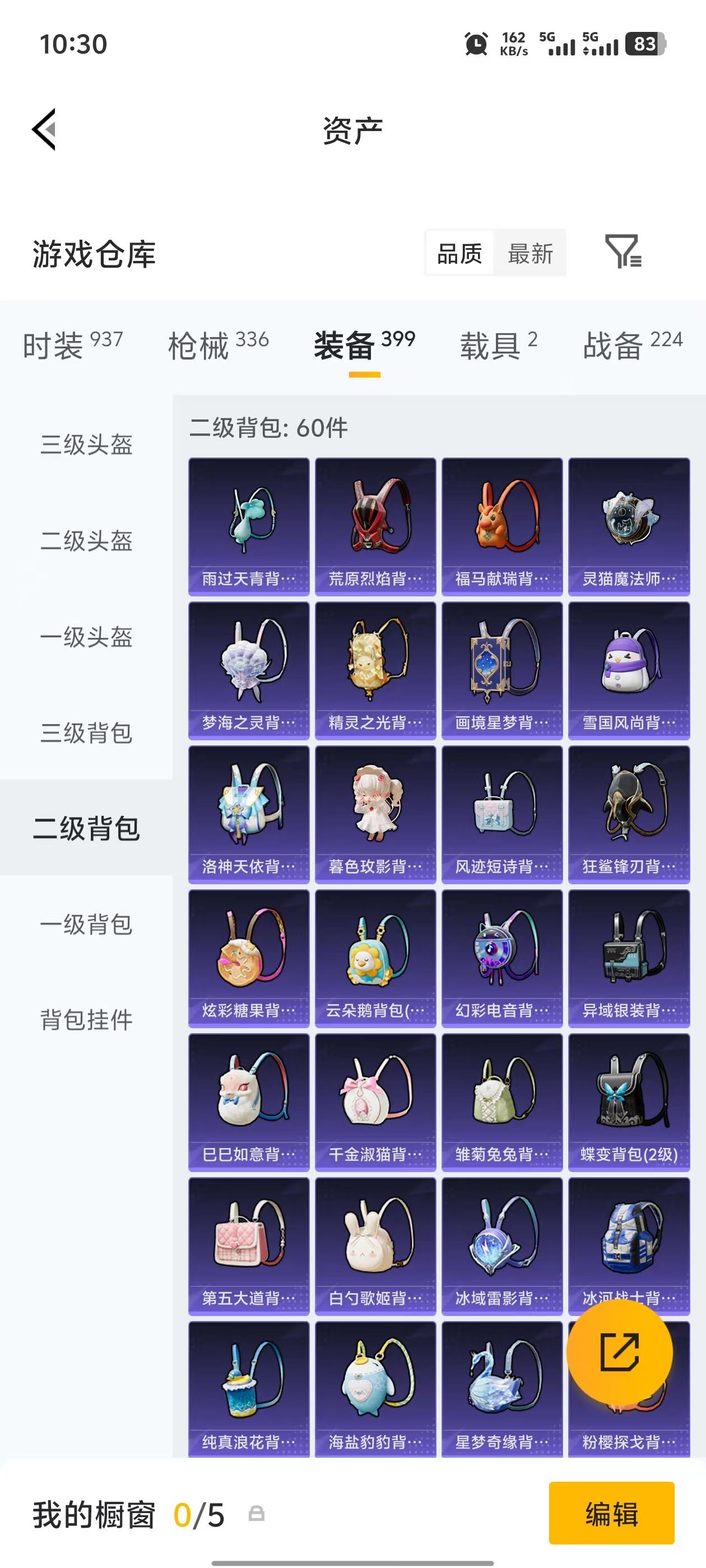This screenshot has height=1568, width=706.
Task: Tap the battery indicator showing 83
Action: click(645, 44)
